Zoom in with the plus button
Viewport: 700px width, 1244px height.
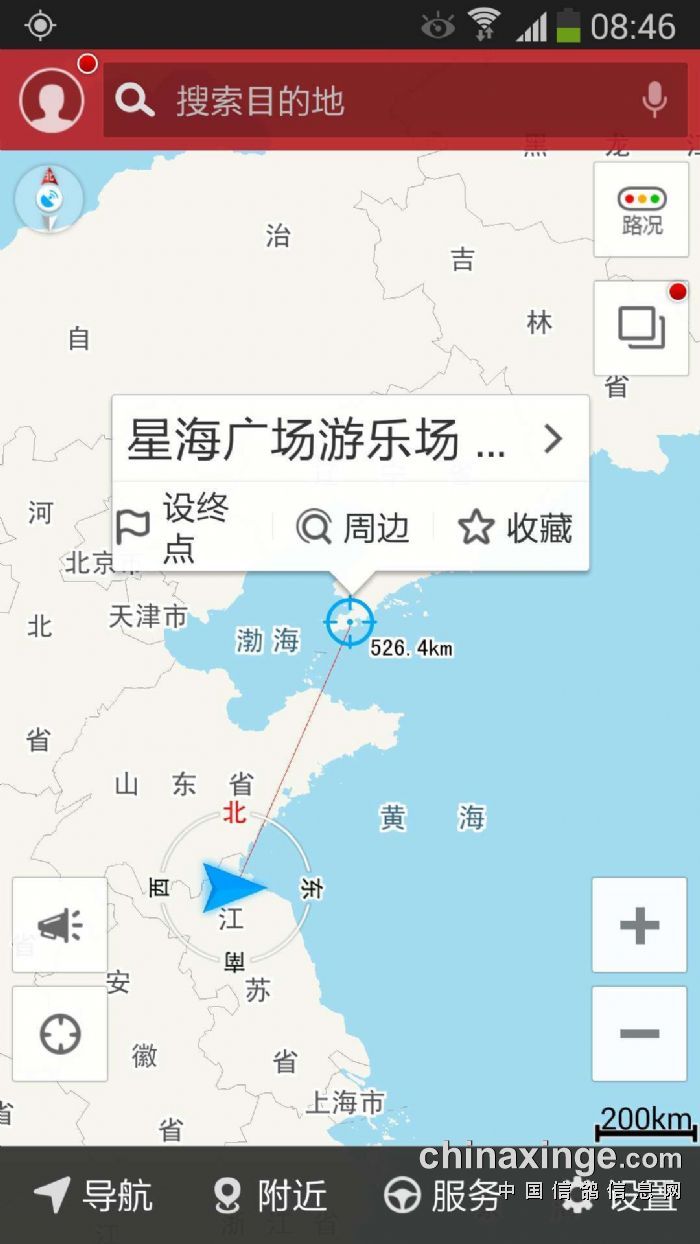coord(639,925)
